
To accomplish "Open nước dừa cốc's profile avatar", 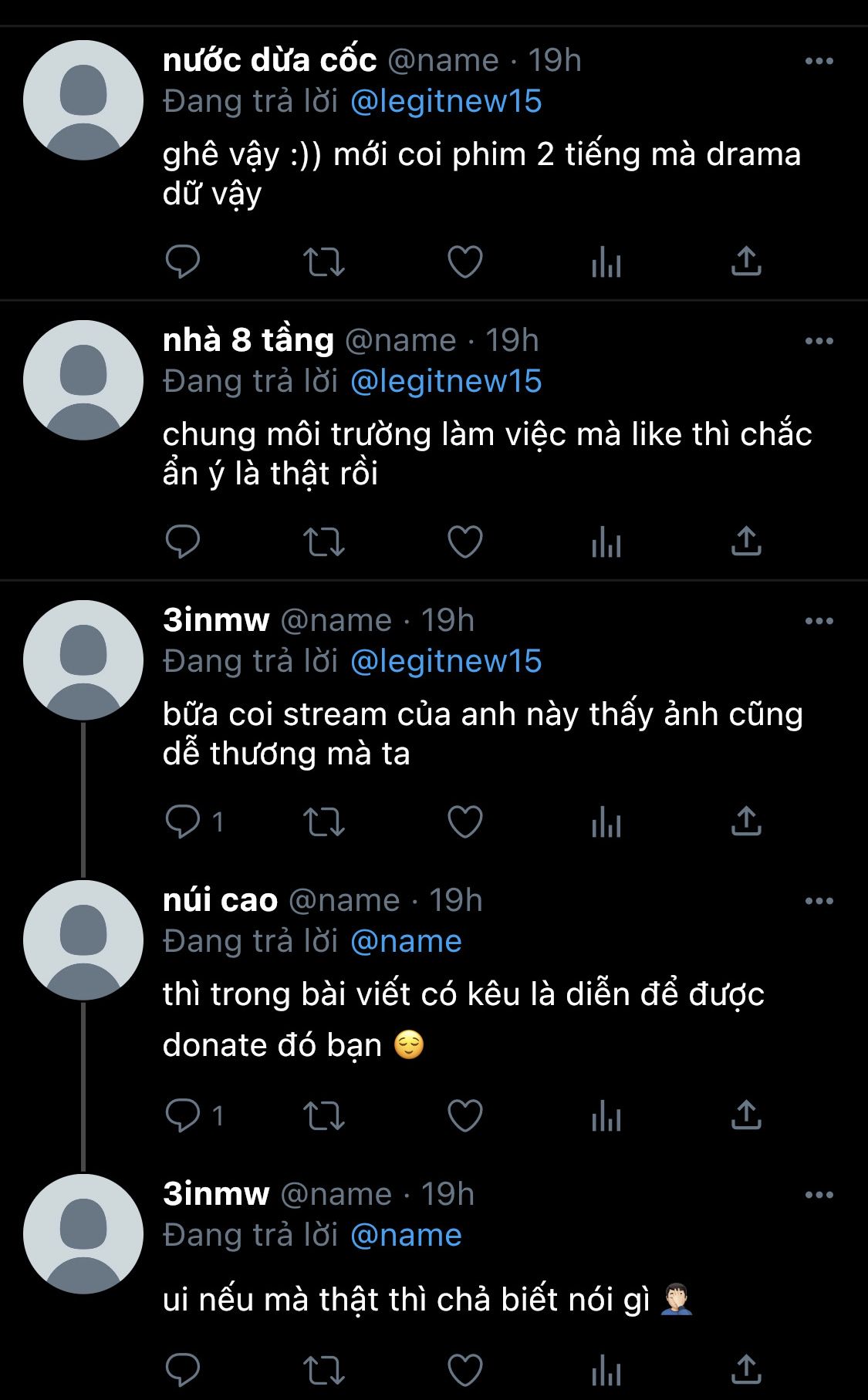I will click(83, 100).
